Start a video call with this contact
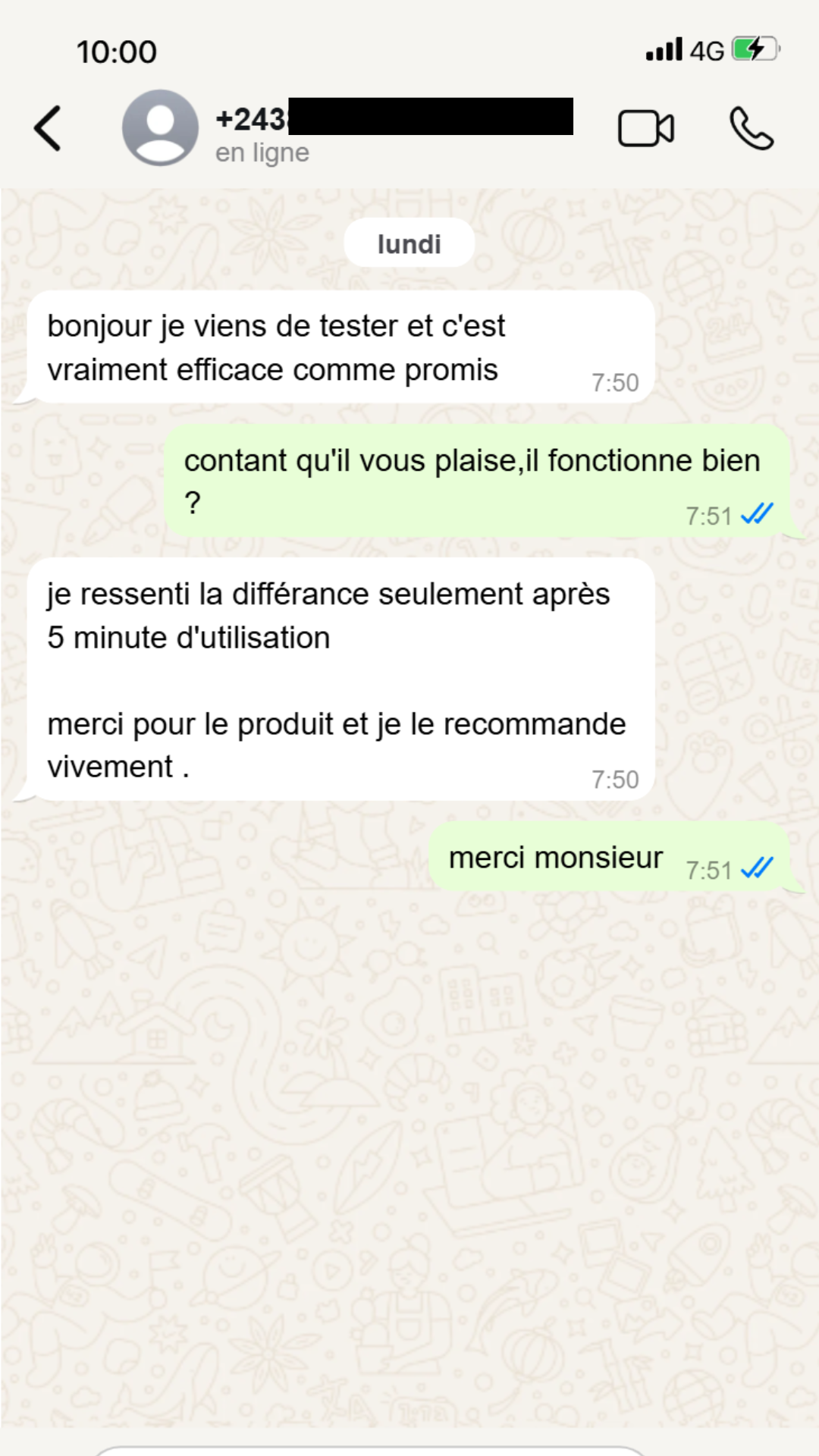 645,128
